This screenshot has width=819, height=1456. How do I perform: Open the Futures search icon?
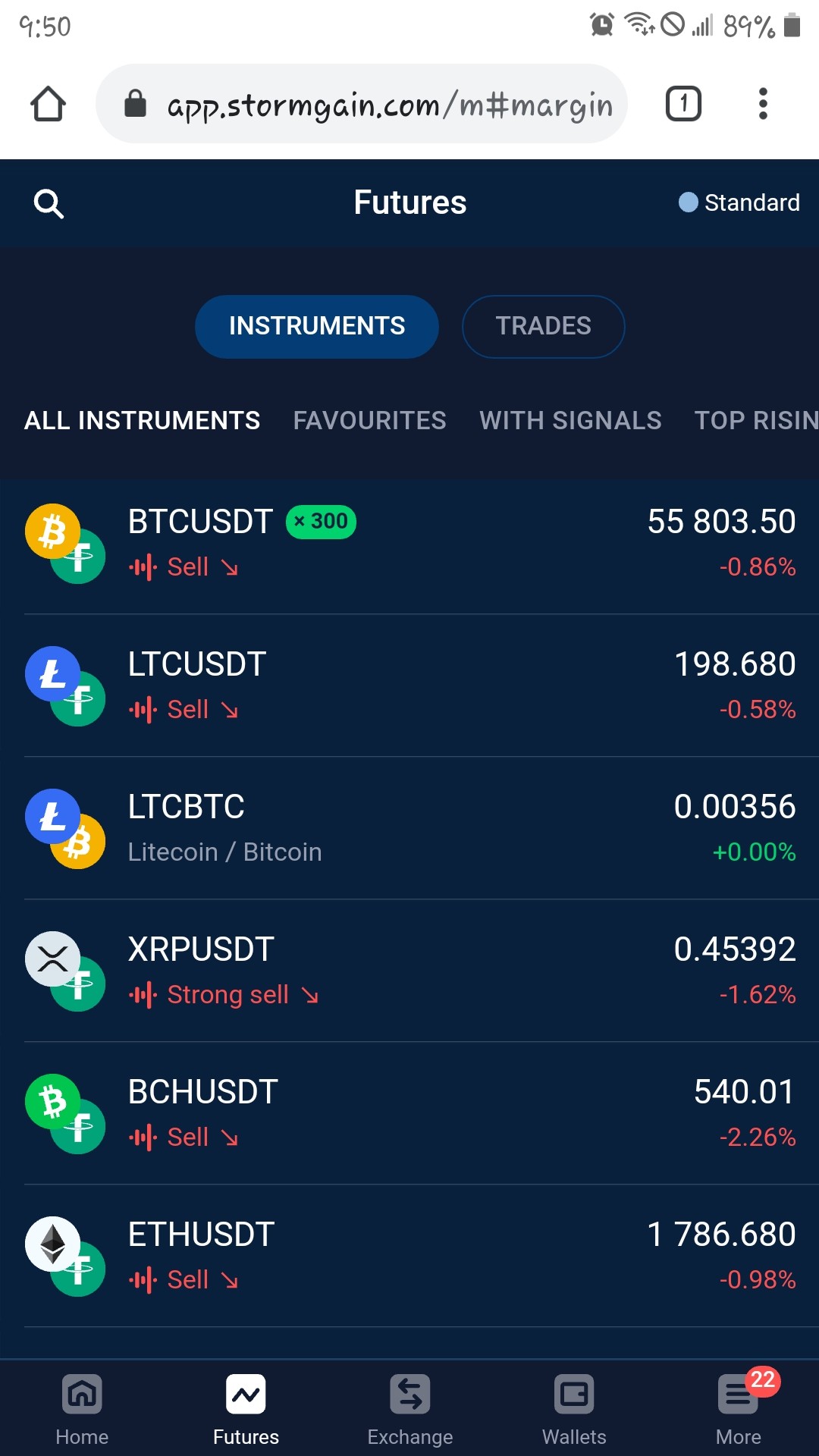click(x=49, y=203)
